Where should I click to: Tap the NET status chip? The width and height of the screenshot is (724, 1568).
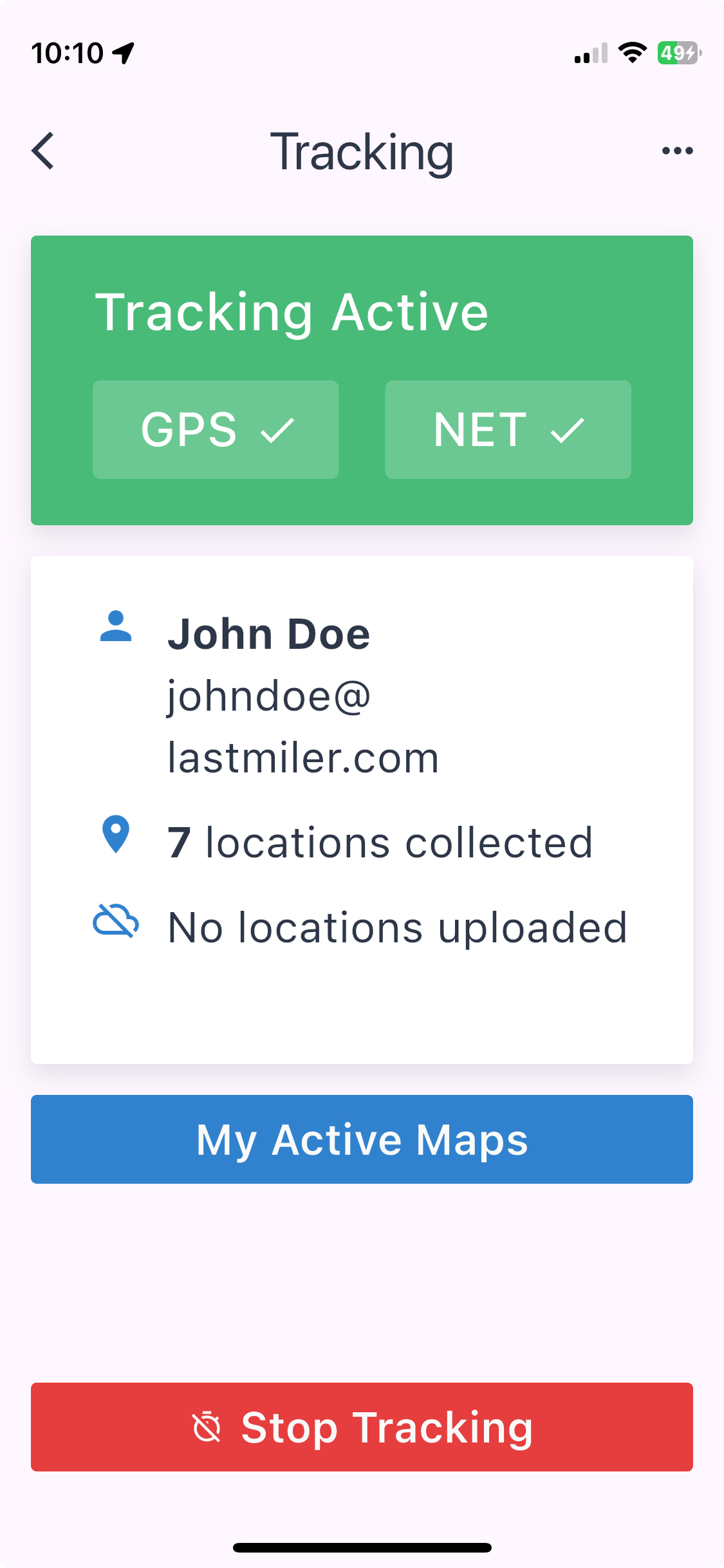[508, 429]
